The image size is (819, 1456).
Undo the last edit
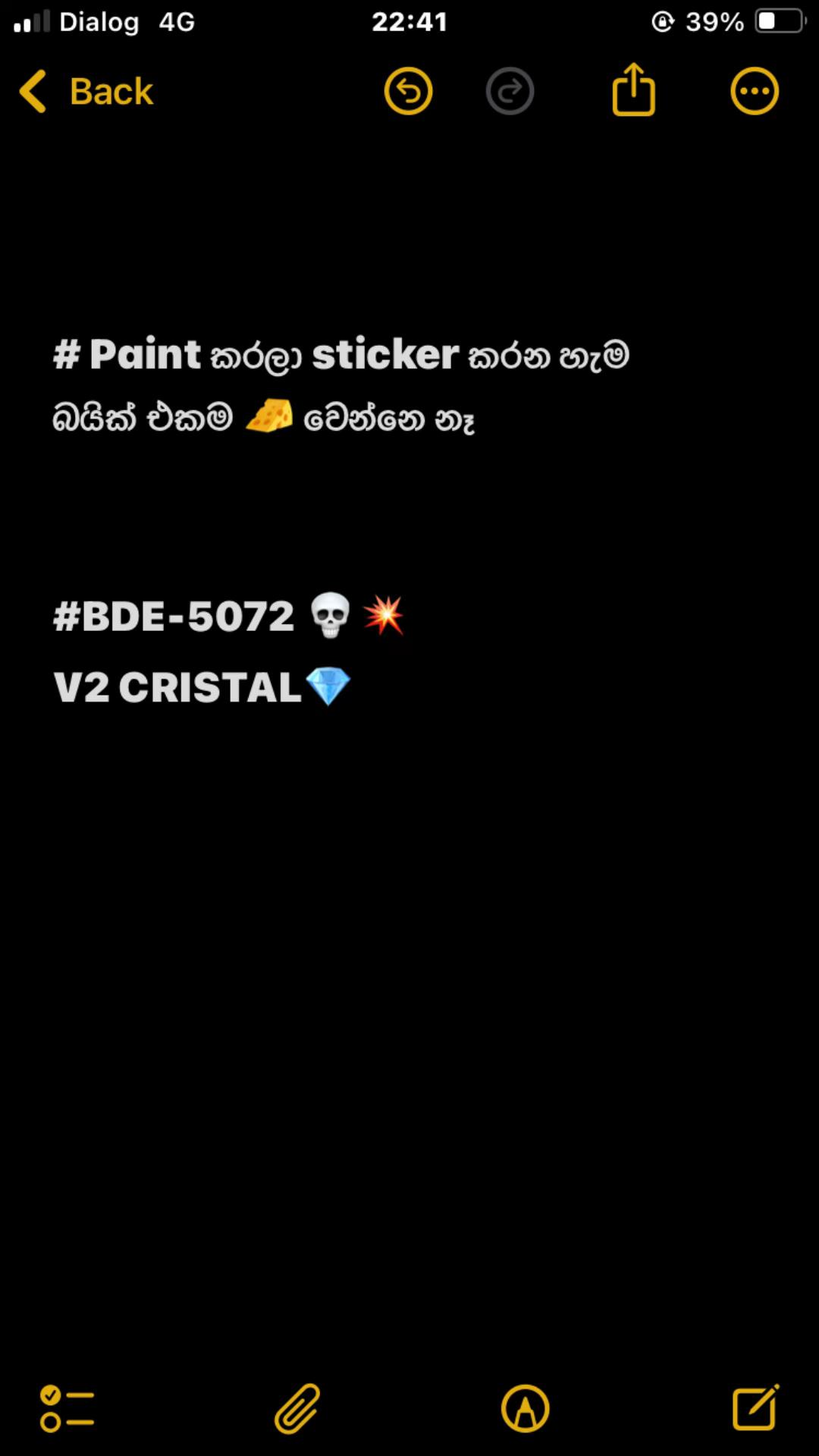tap(408, 92)
